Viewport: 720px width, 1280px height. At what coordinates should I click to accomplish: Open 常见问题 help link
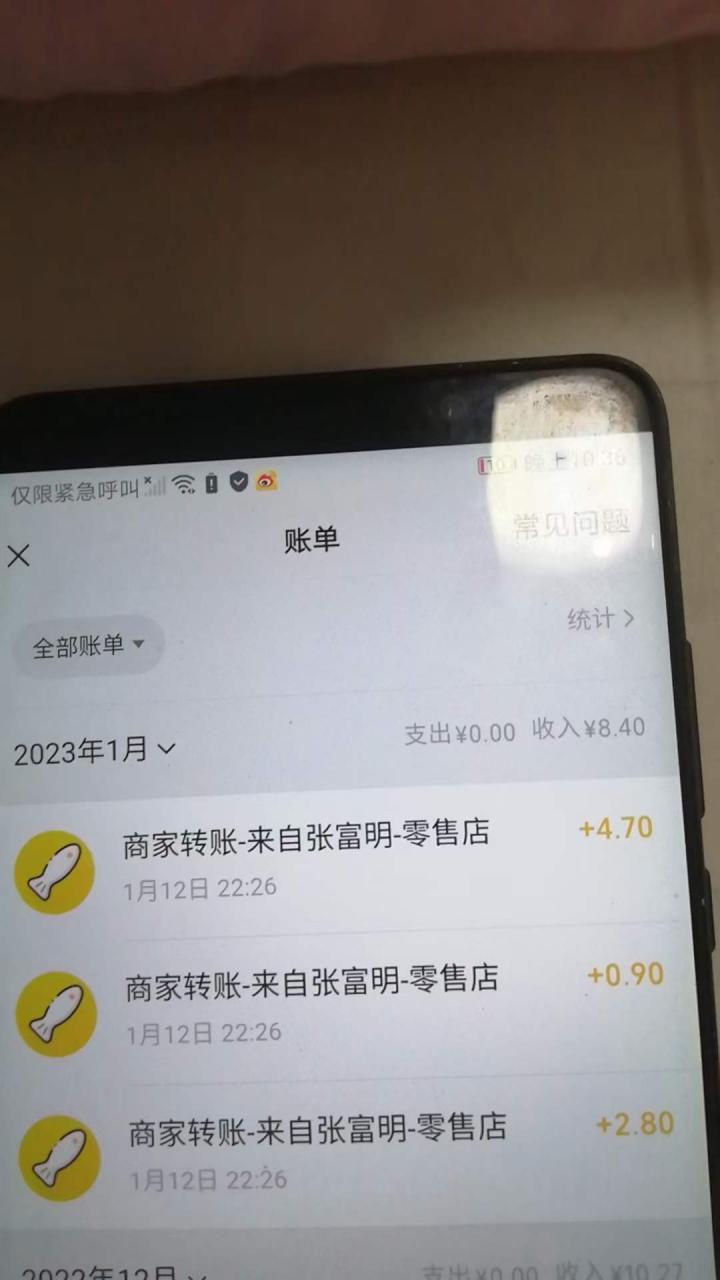tap(571, 526)
